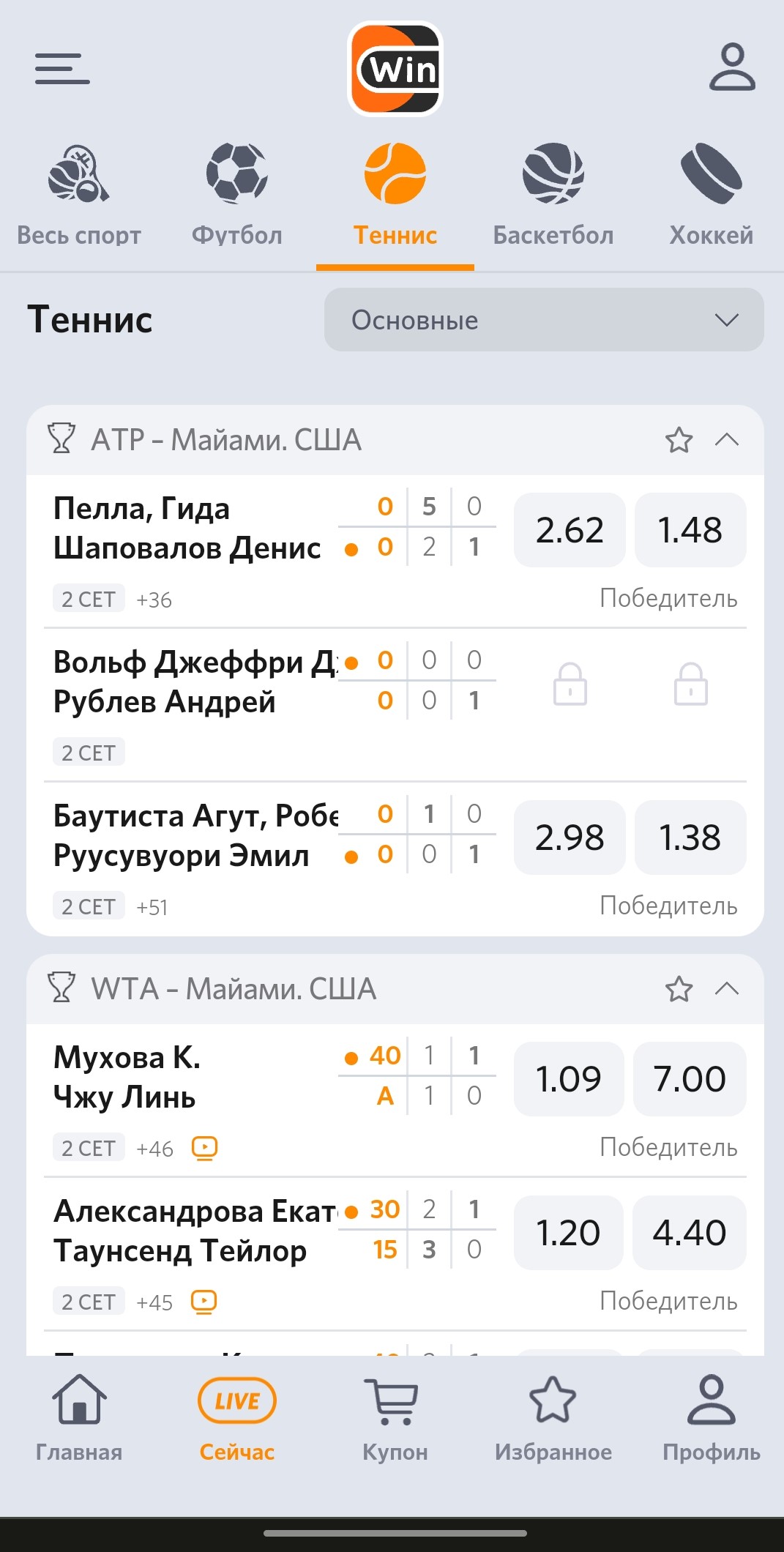
Task: Bet on odds 2.62 for Пелла, Гида
Action: pyautogui.click(x=570, y=530)
